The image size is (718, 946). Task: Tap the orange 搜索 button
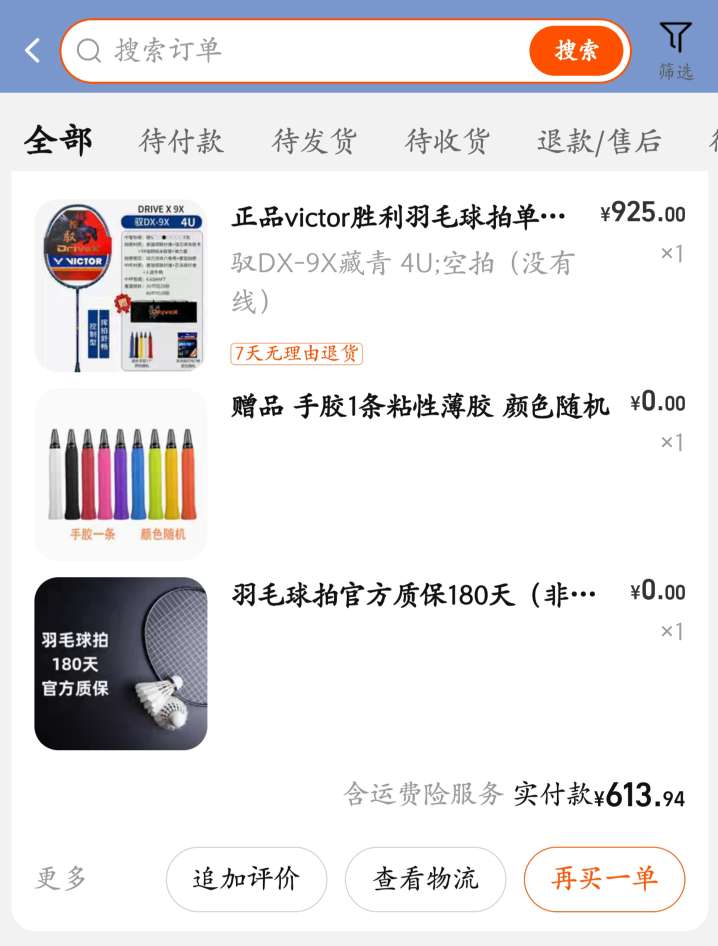click(x=576, y=50)
